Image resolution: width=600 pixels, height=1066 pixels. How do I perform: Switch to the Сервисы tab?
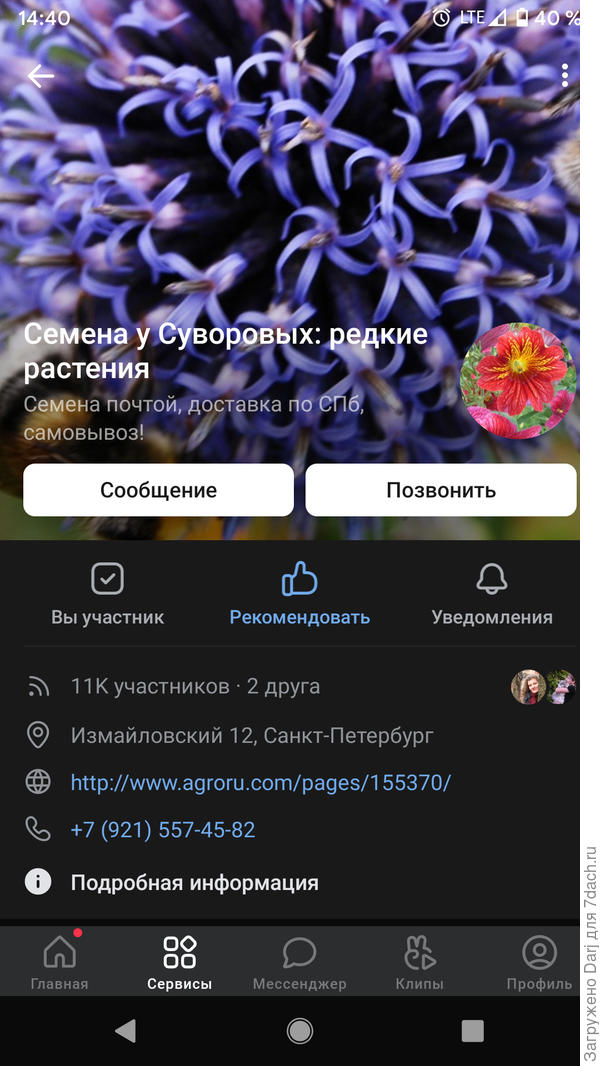179,962
